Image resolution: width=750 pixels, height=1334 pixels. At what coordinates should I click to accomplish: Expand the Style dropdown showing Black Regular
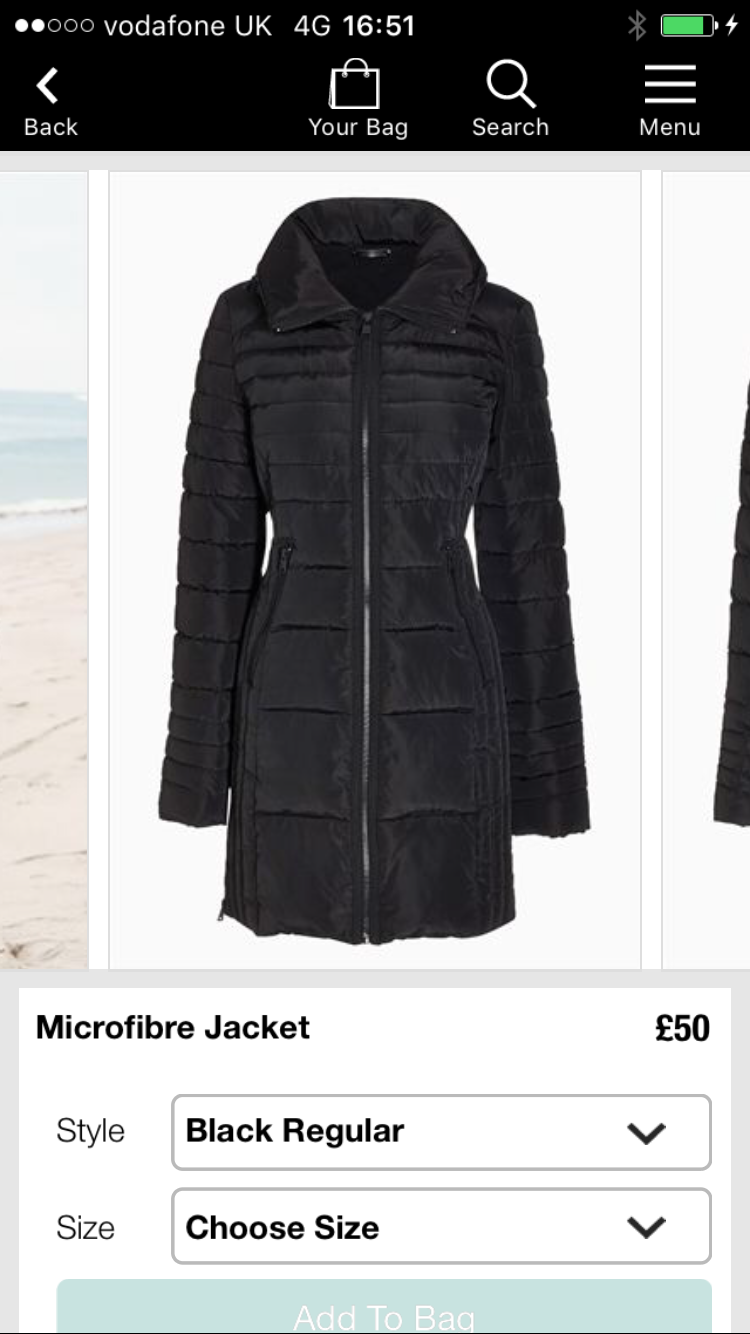(441, 1132)
